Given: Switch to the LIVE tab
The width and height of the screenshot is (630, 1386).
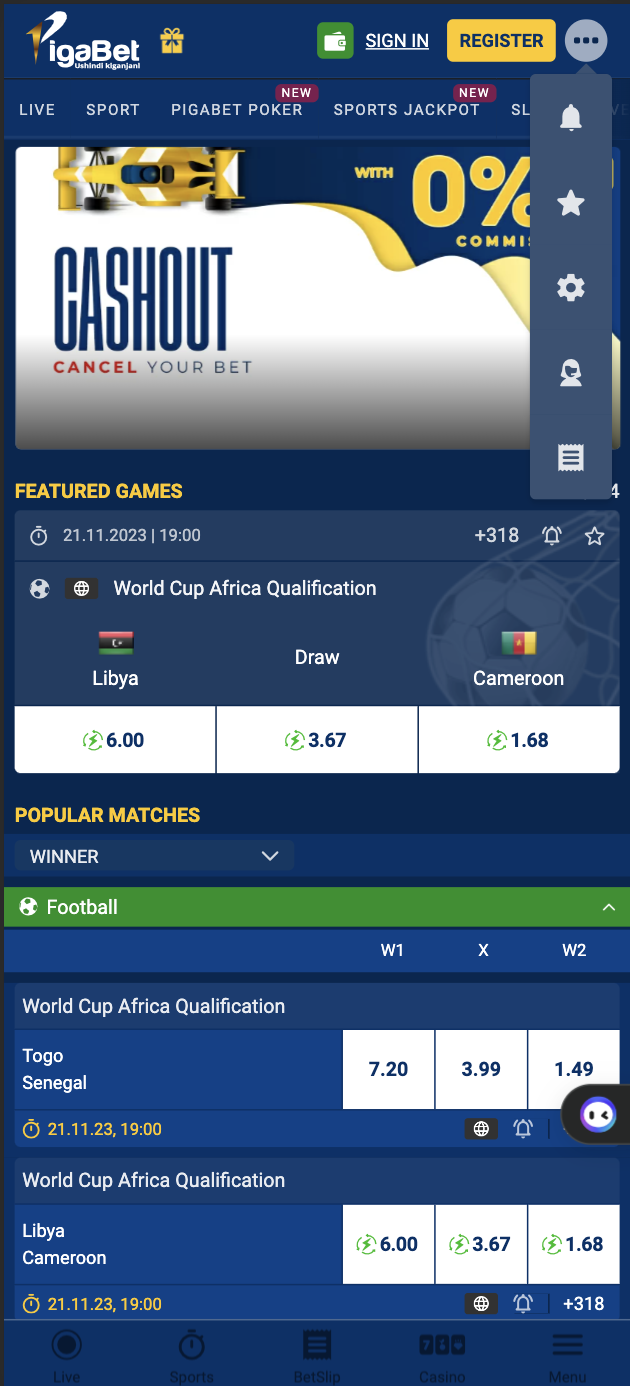Looking at the screenshot, I should coord(37,110).
